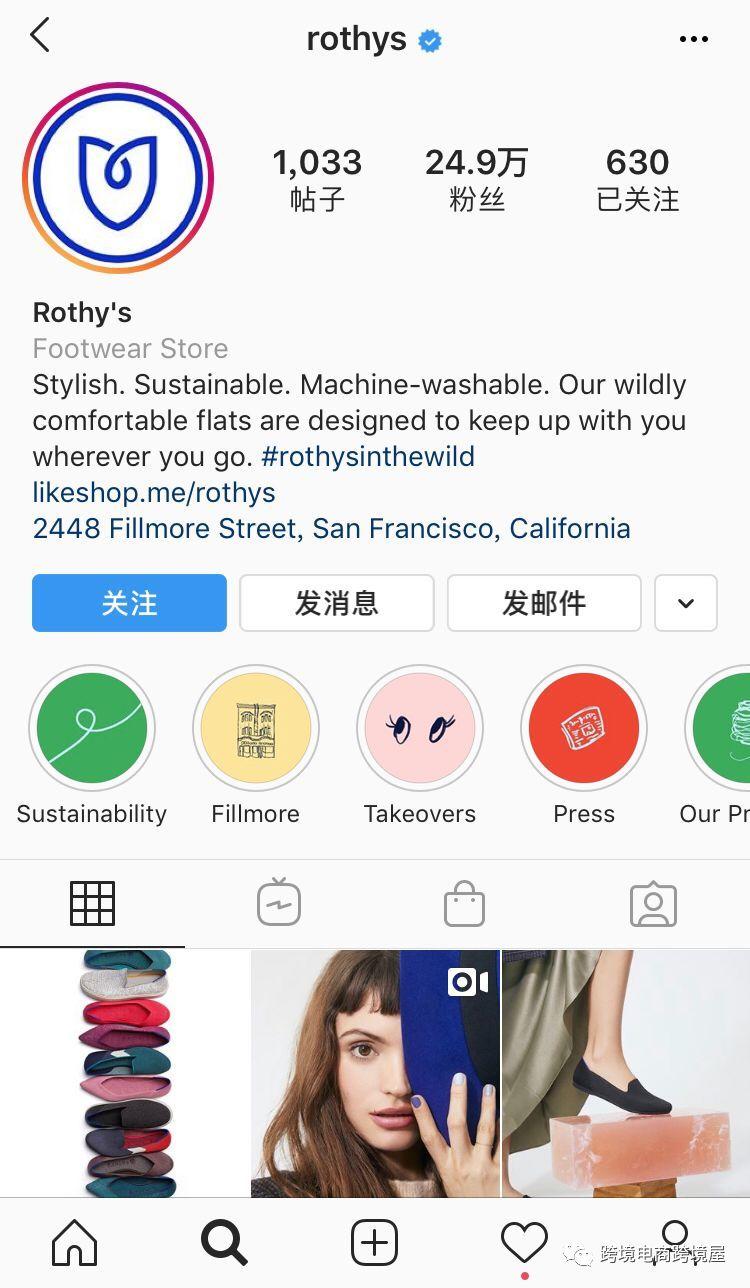Tap 发消息 to send a message
Viewport: 750px width, 1288px height.
[336, 603]
